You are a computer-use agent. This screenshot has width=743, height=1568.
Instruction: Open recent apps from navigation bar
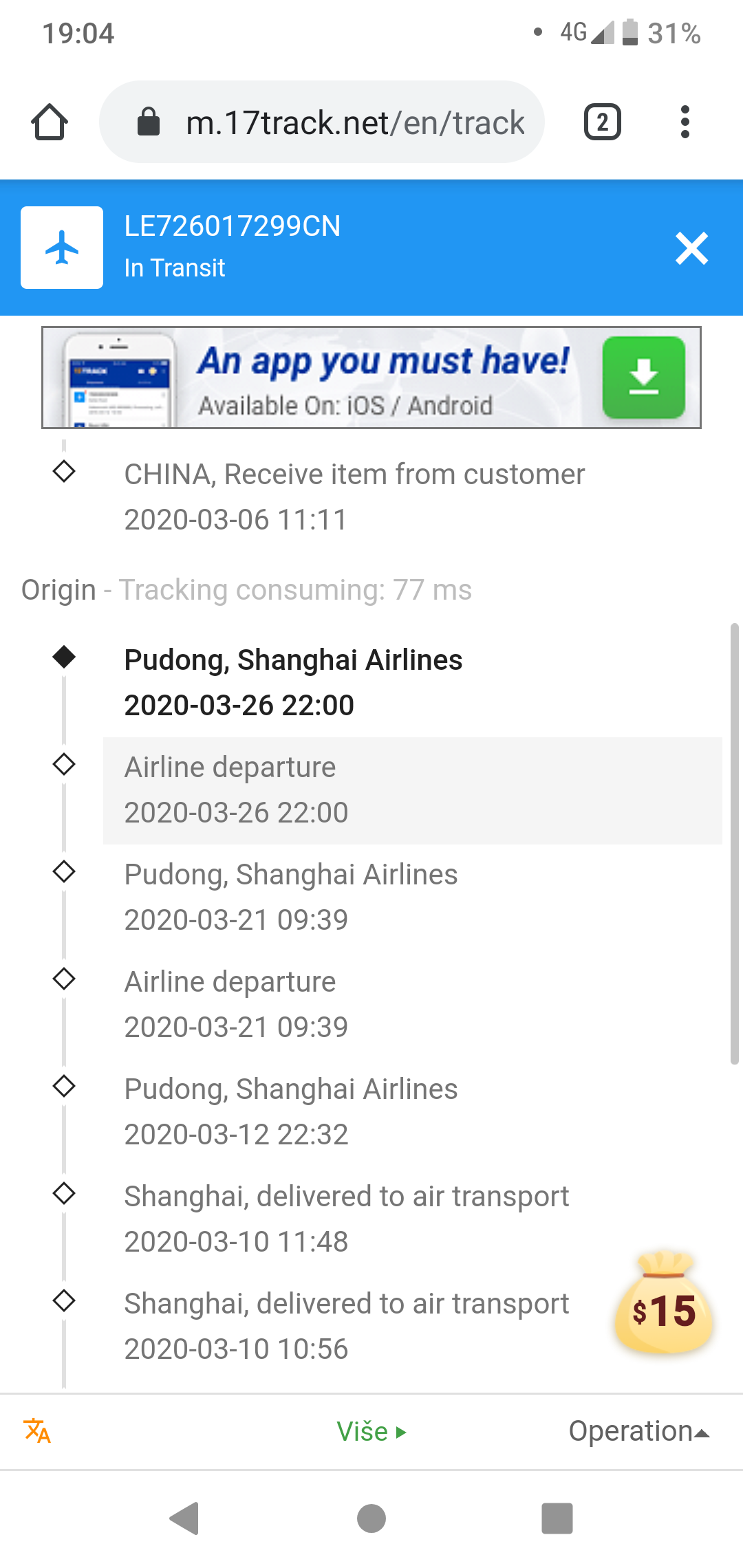[557, 1518]
